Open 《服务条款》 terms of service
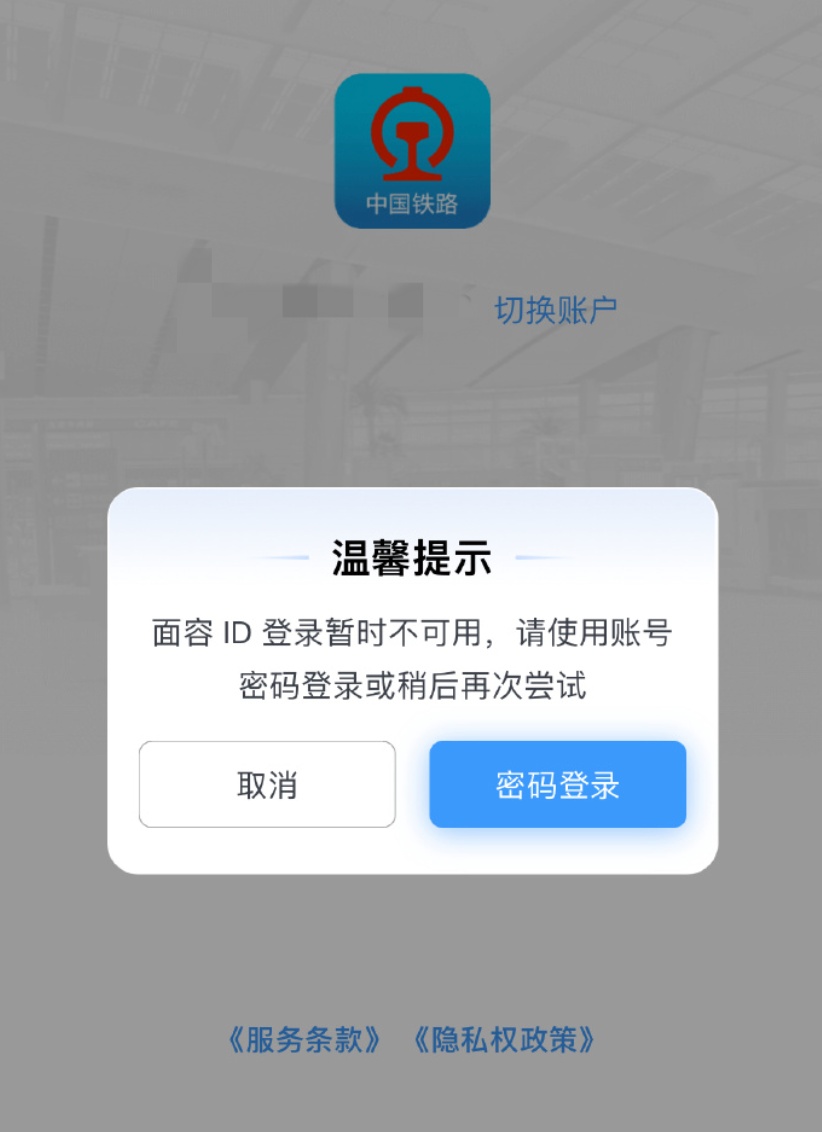This screenshot has width=822, height=1132. tap(304, 1041)
